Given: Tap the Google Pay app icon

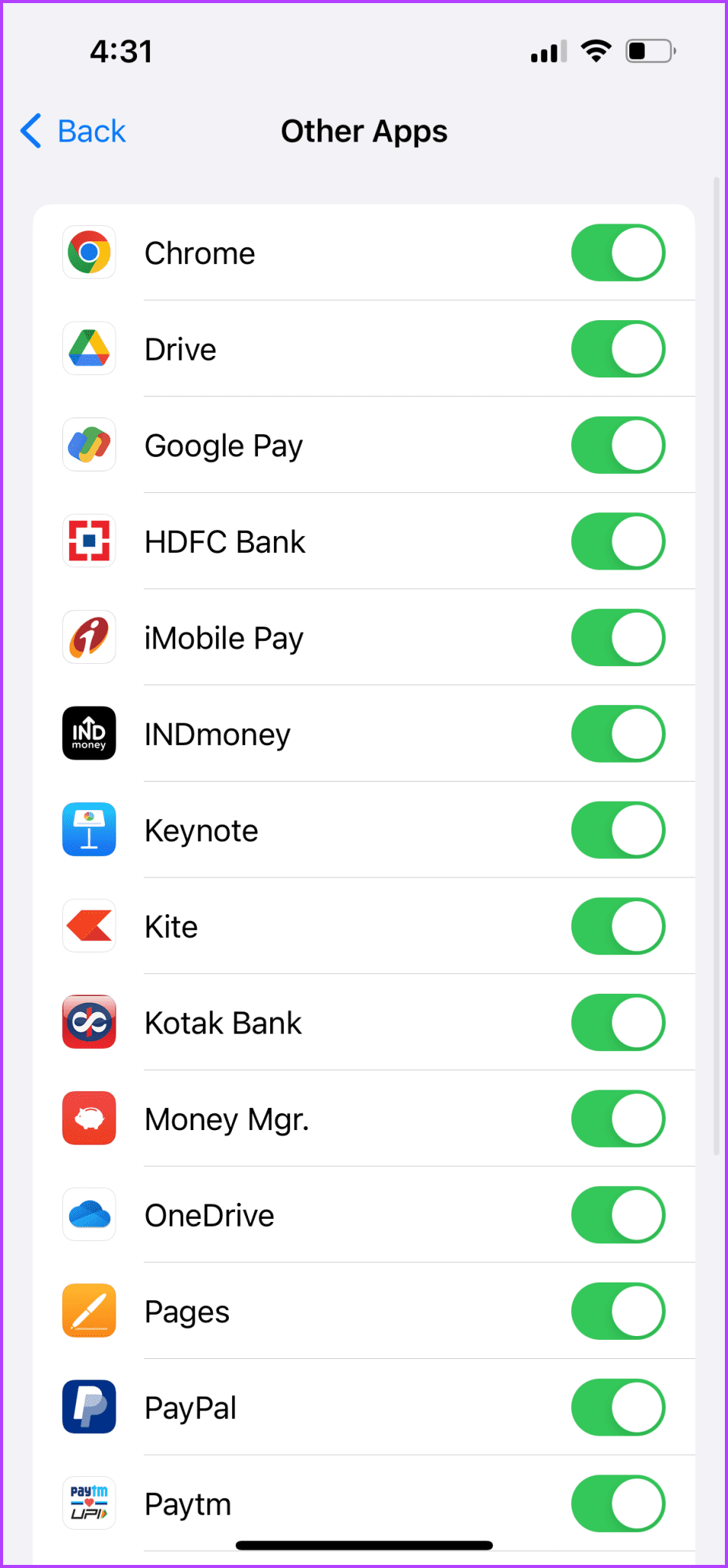Looking at the screenshot, I should coord(89,445).
